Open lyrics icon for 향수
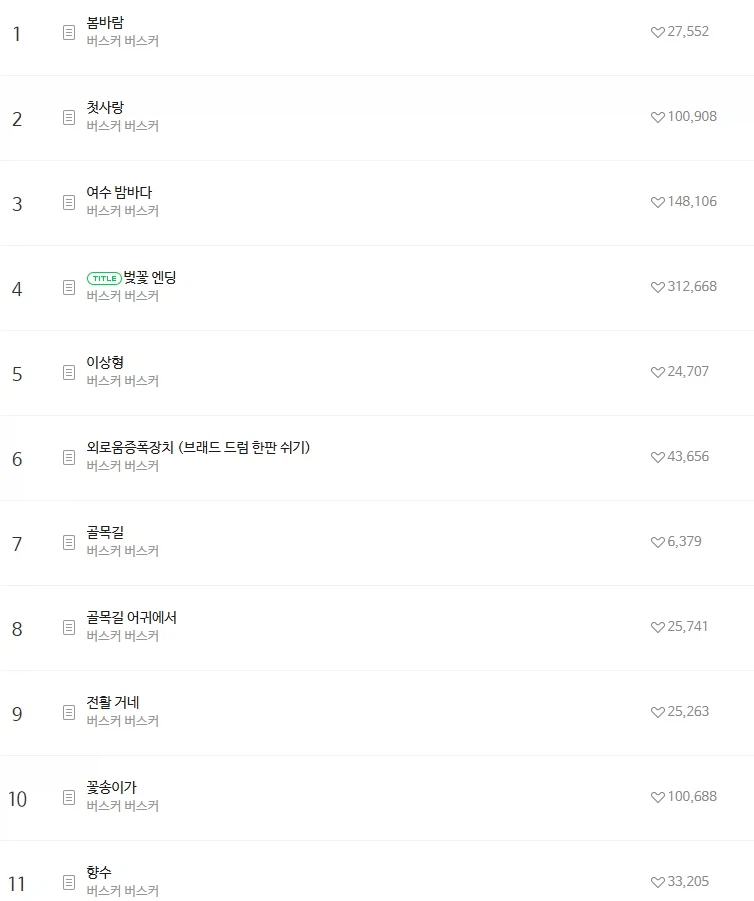 pyautogui.click(x=66, y=880)
